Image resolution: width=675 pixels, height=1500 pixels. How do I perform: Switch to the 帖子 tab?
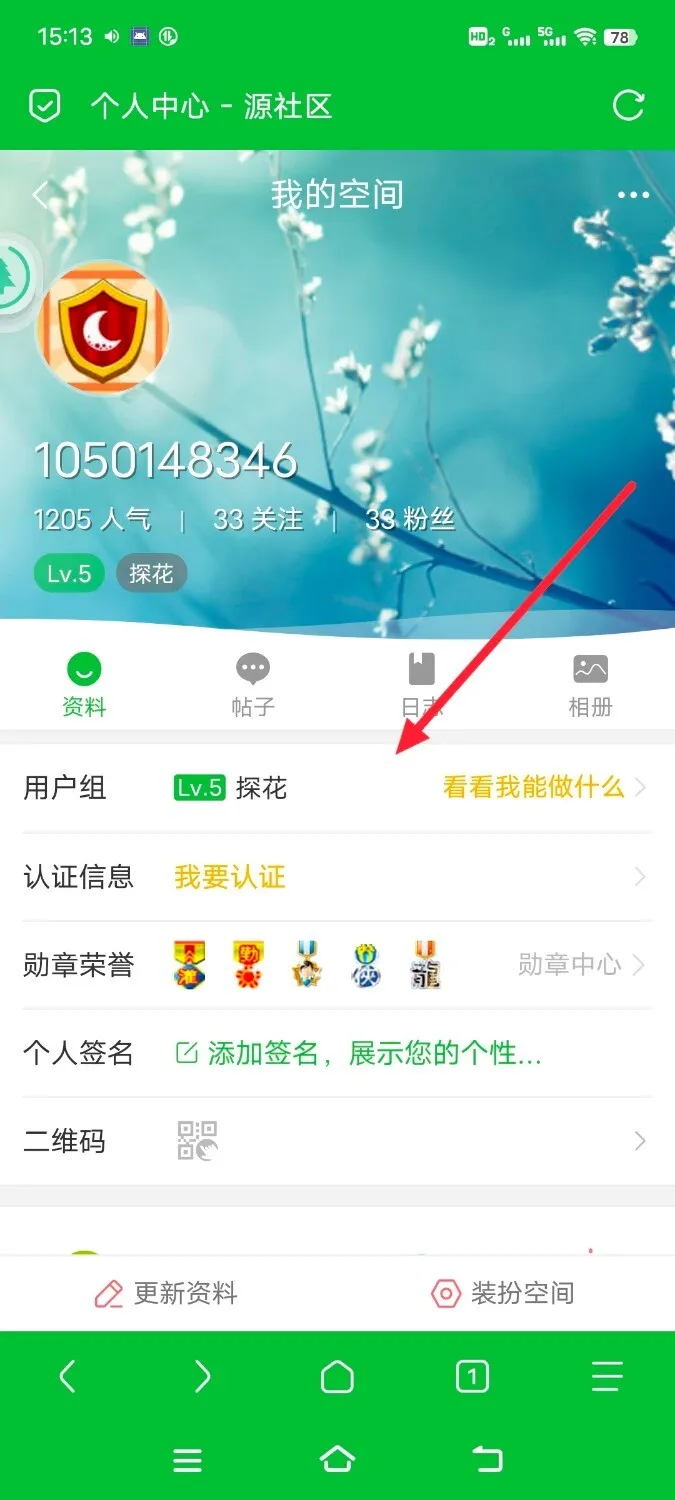pyautogui.click(x=252, y=686)
